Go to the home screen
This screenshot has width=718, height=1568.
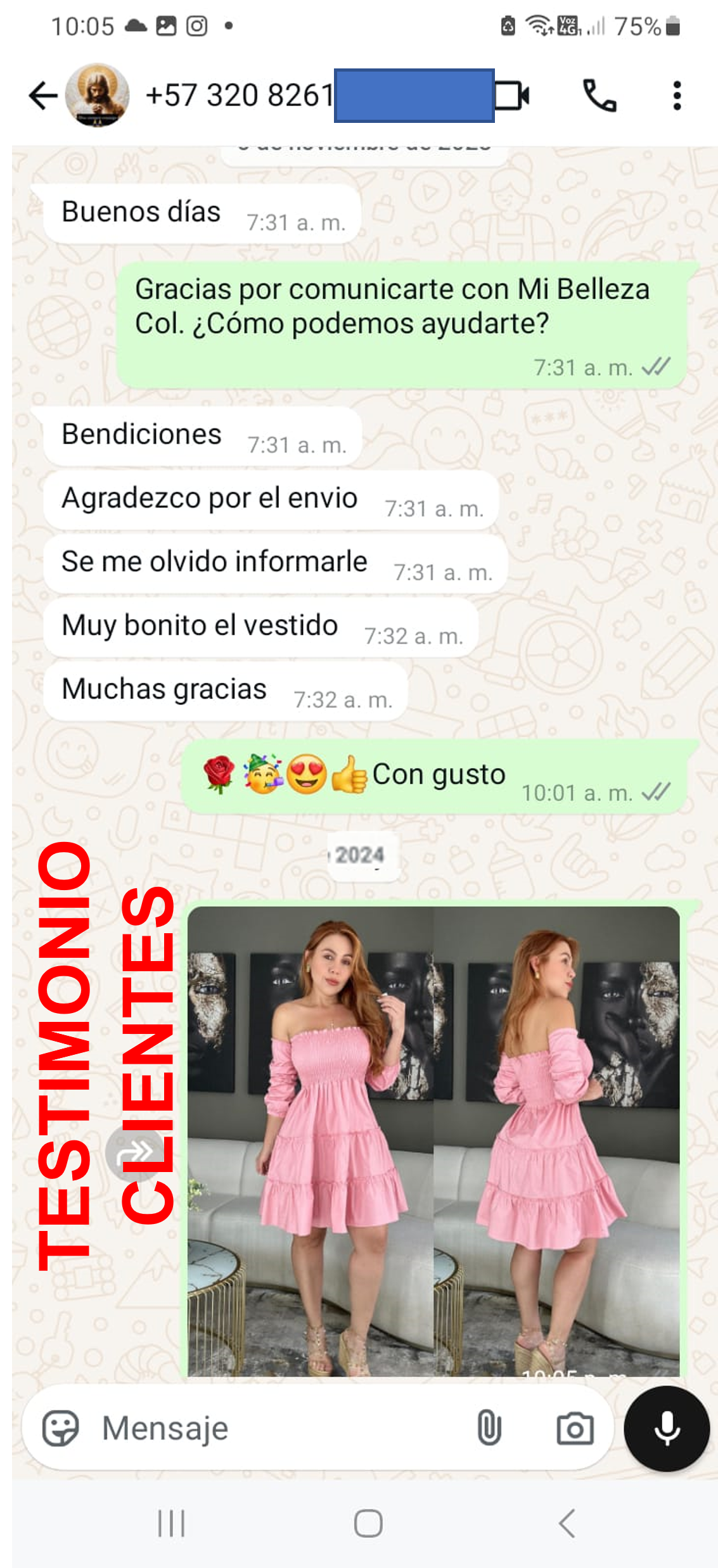coord(368,1524)
